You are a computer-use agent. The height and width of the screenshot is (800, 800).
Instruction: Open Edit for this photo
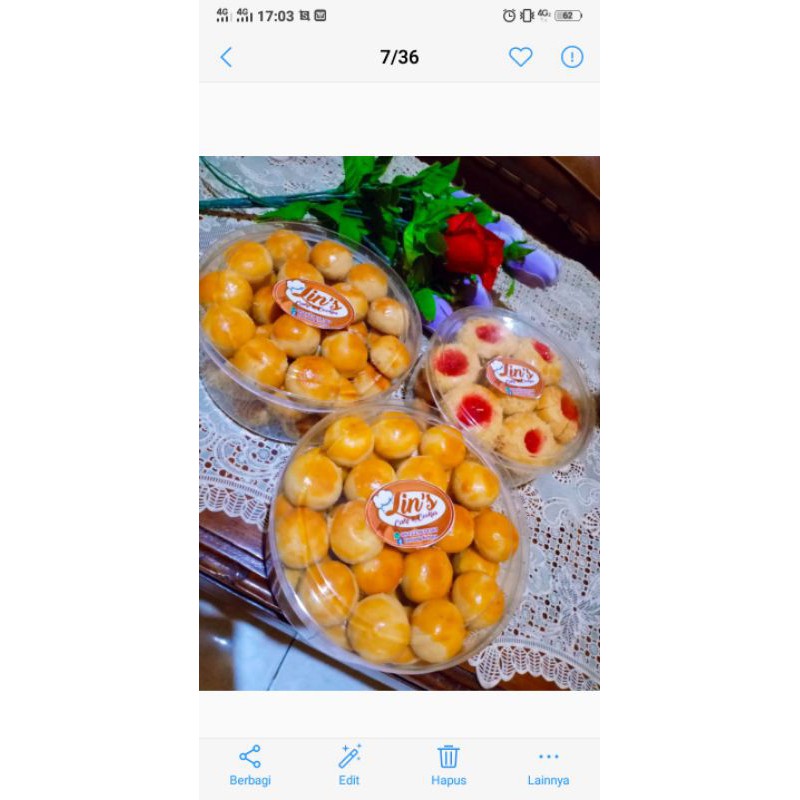(349, 764)
